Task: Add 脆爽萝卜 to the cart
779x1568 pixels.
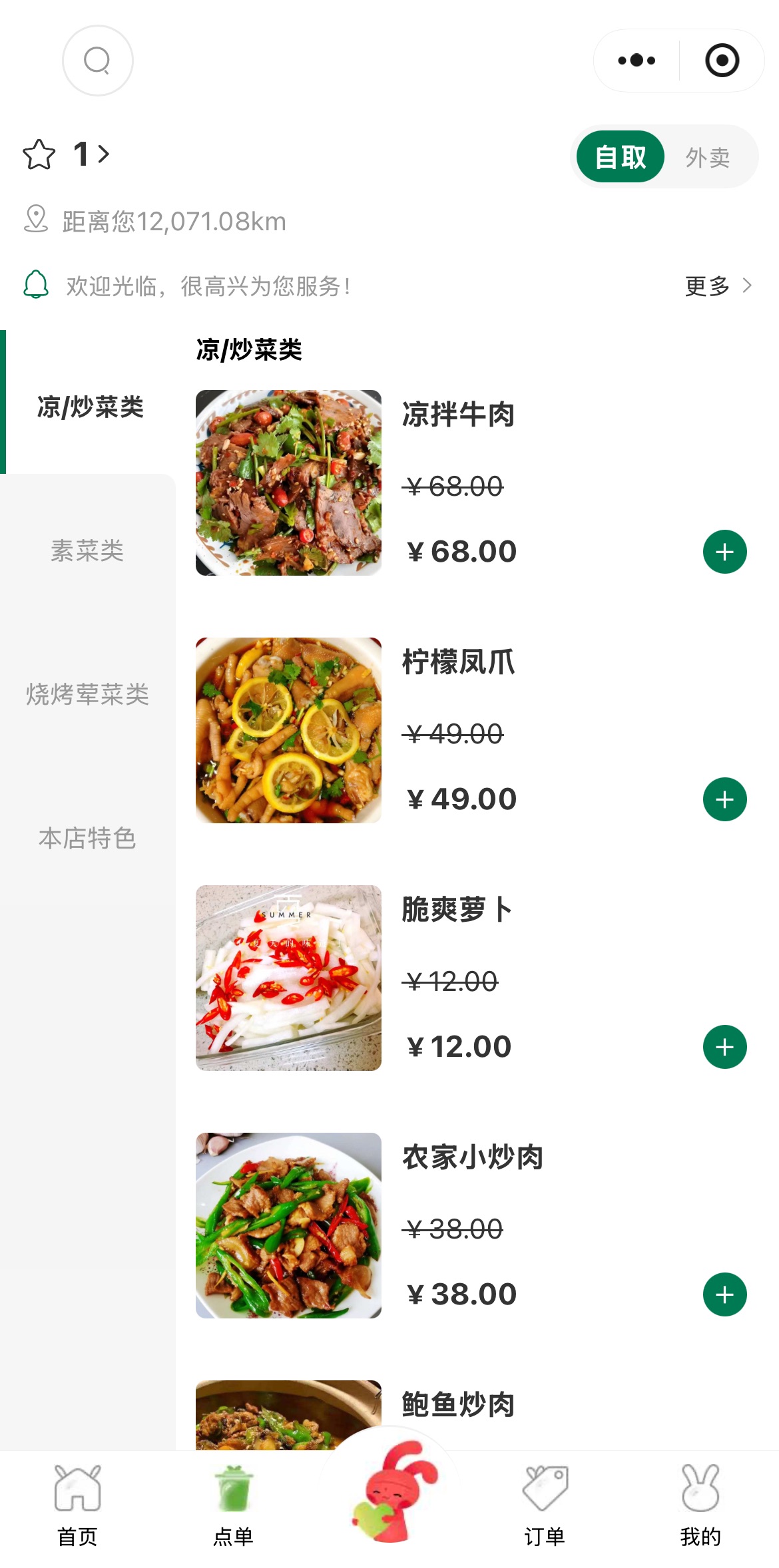Action: tap(724, 1047)
